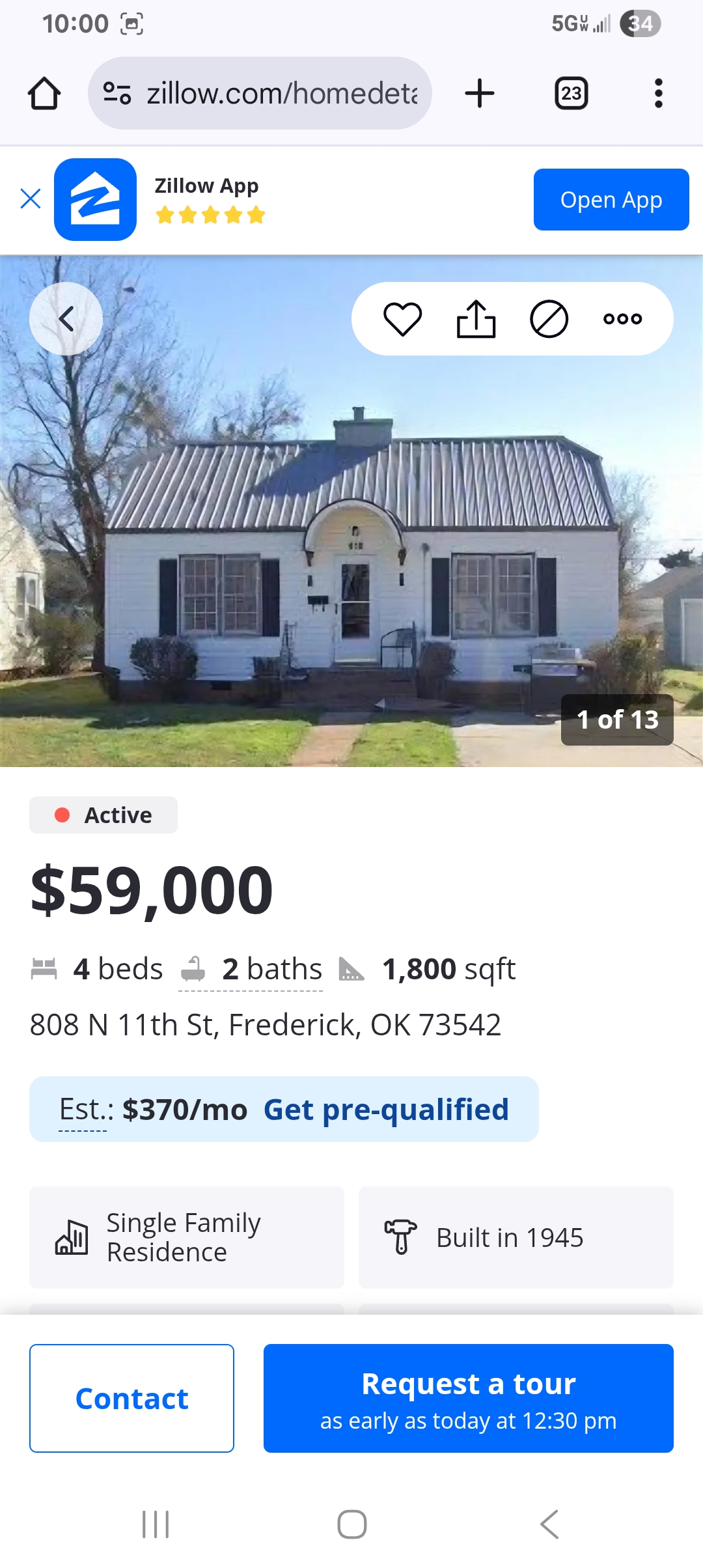Open the recent apps view
This screenshot has width=703, height=1568.
[156, 1524]
